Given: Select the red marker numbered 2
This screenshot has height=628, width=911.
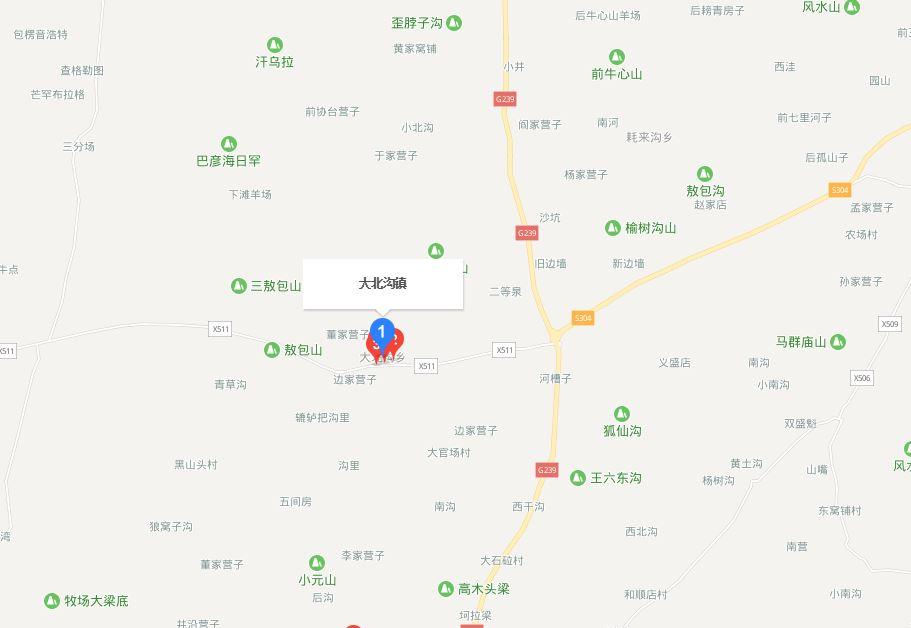Looking at the screenshot, I should [x=396, y=340].
